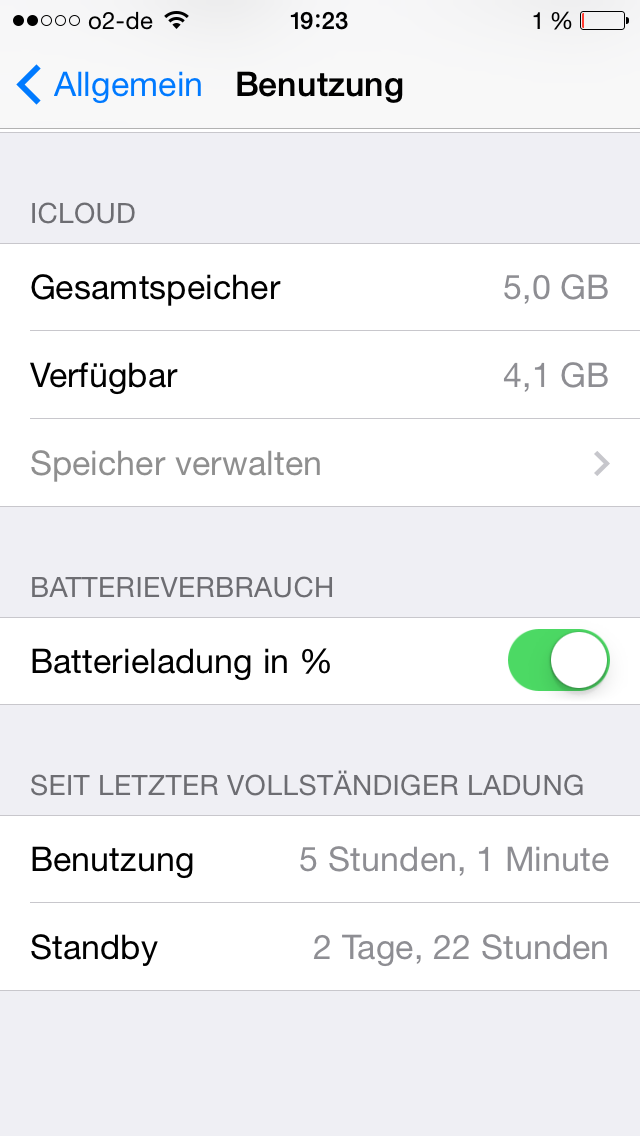The width and height of the screenshot is (640, 1136).
Task: Open Speicher verwalten for iCloud
Action: click(320, 463)
